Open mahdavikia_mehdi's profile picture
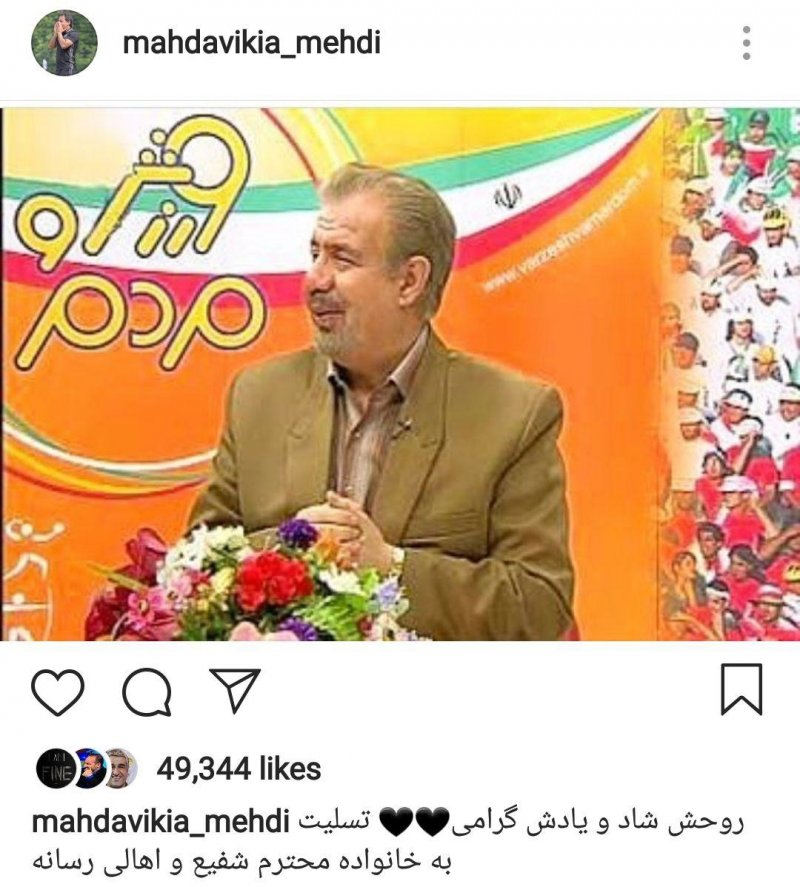Image resolution: width=800 pixels, height=887 pixels. [64, 44]
